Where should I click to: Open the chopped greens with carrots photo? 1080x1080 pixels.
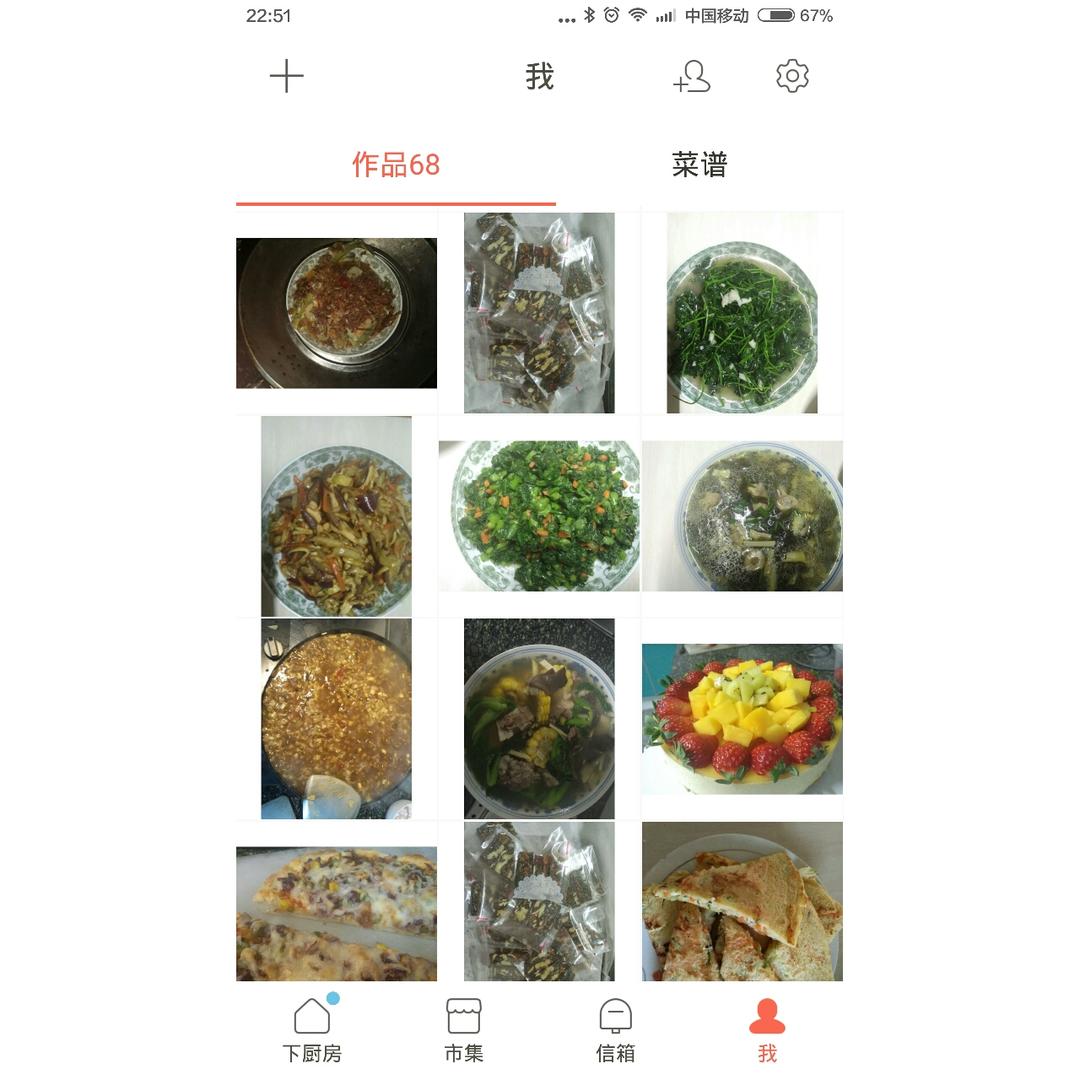(539, 516)
